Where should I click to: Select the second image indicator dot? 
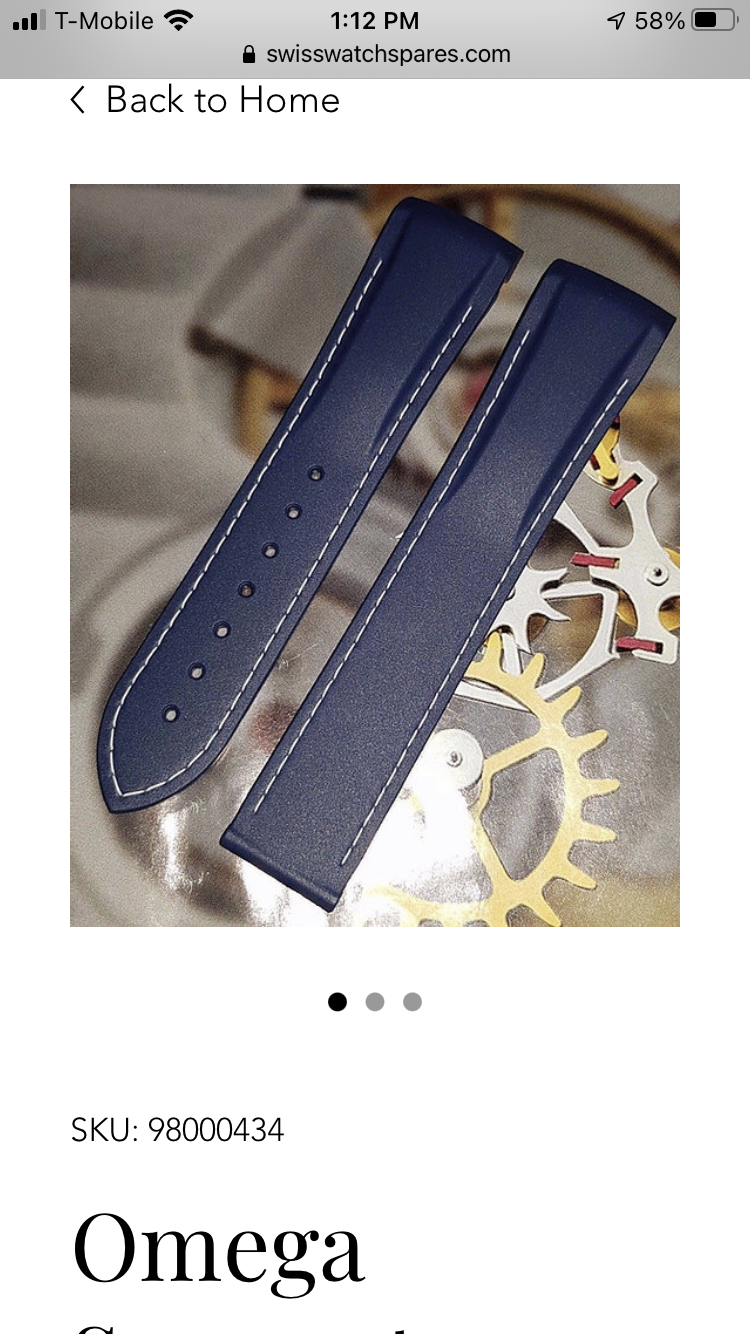point(375,1001)
